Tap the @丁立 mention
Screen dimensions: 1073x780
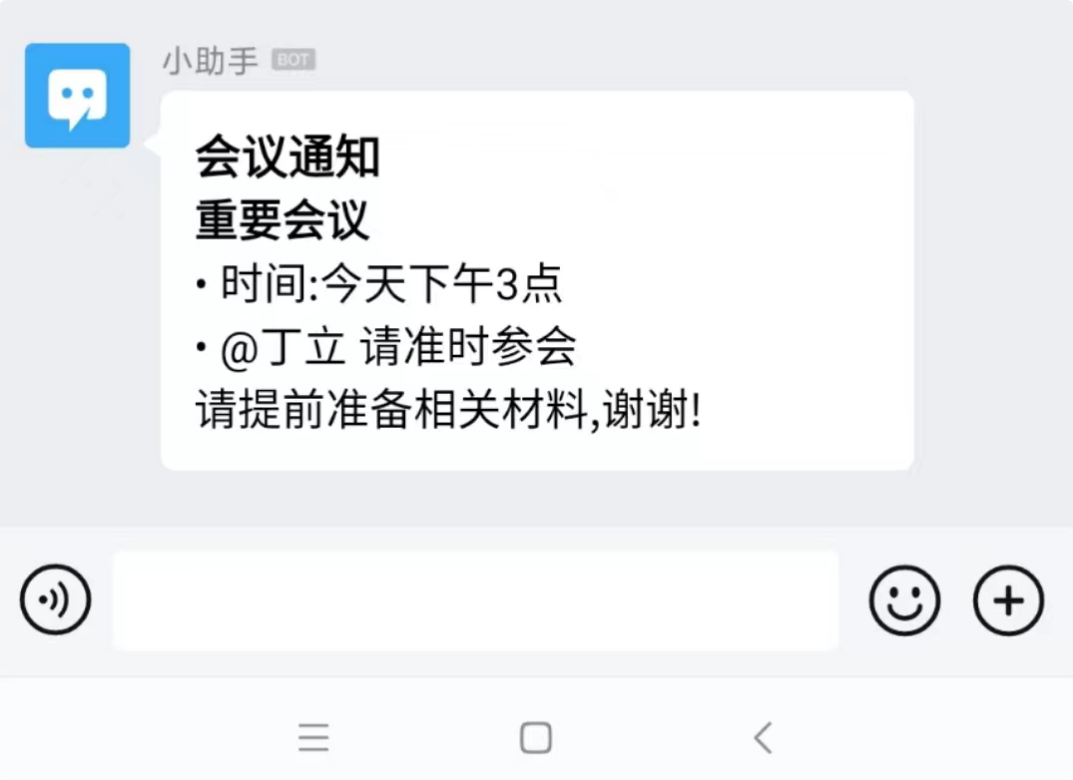coord(283,348)
